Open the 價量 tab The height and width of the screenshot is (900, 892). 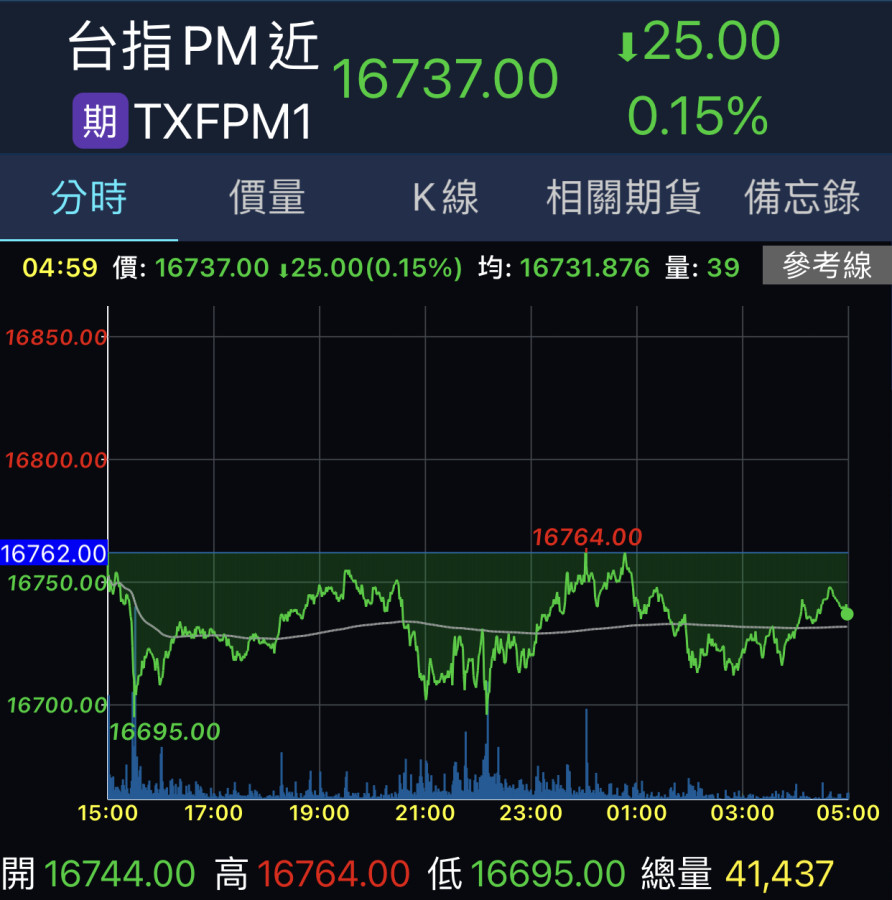coord(267,198)
